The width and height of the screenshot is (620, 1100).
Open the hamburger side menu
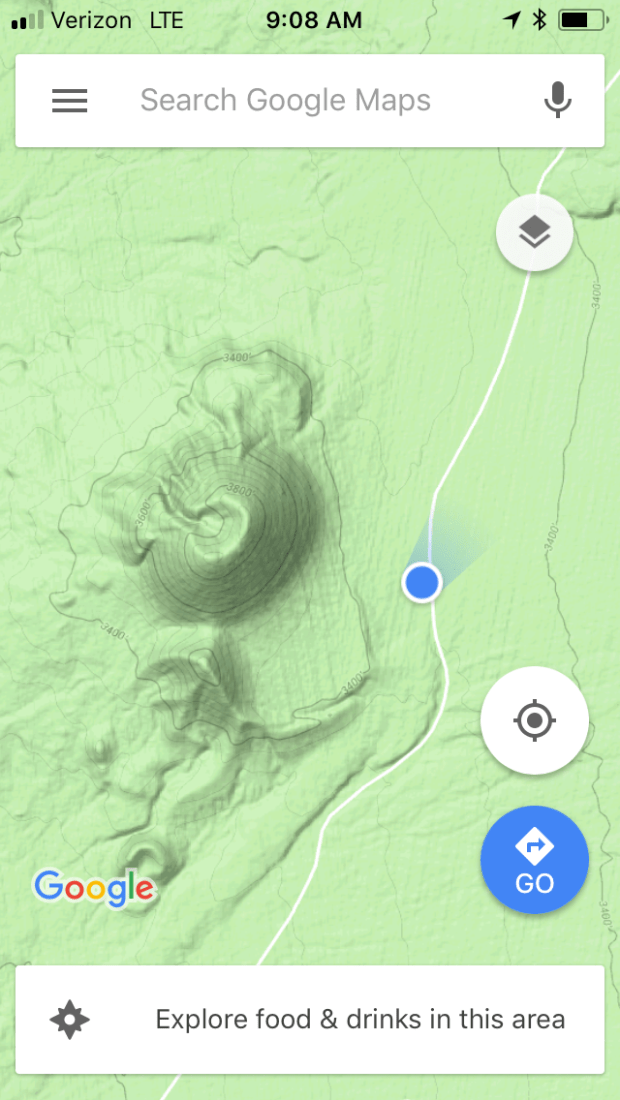tap(70, 100)
